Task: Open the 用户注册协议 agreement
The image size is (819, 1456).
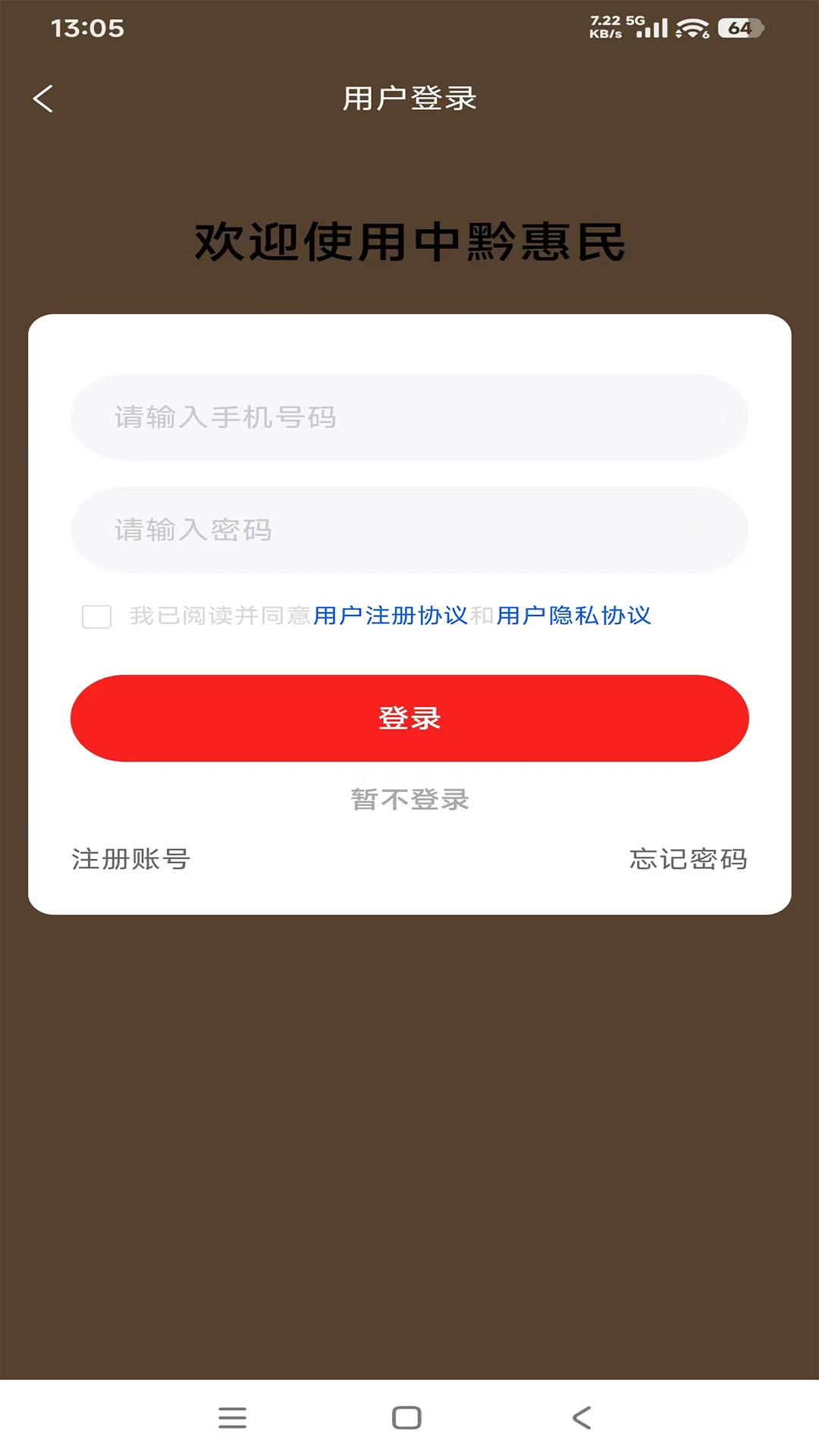Action: coord(391,617)
